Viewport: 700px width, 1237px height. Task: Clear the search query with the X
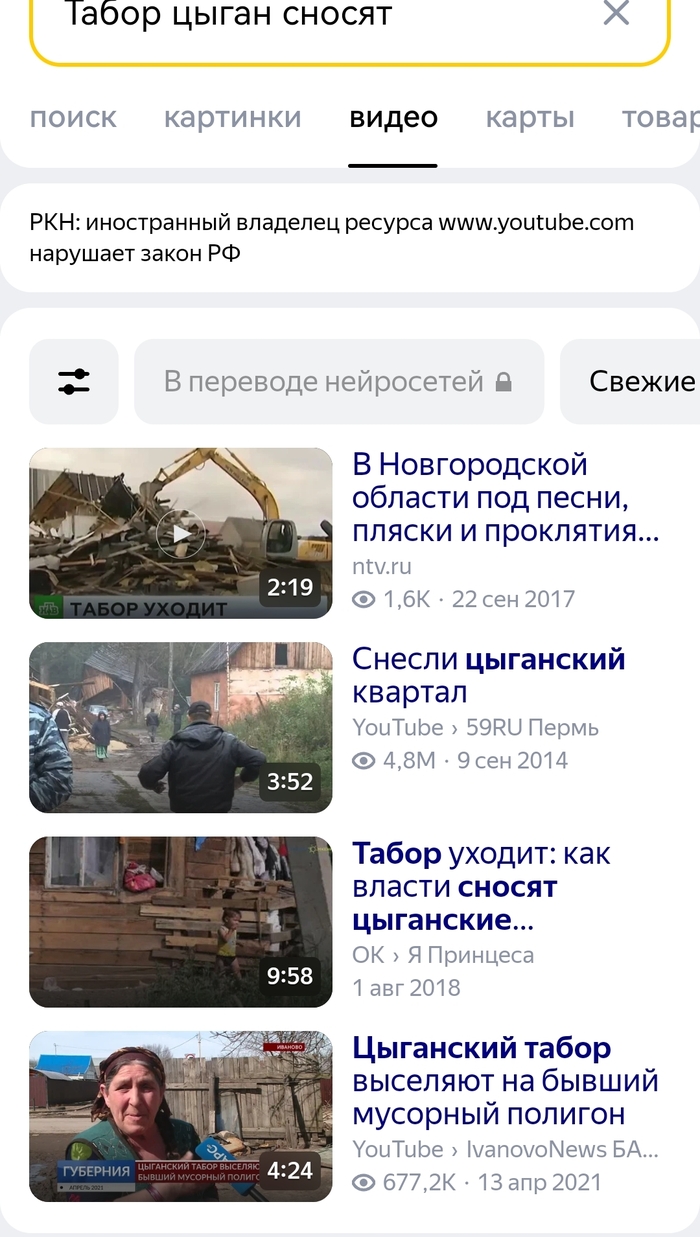point(617,14)
